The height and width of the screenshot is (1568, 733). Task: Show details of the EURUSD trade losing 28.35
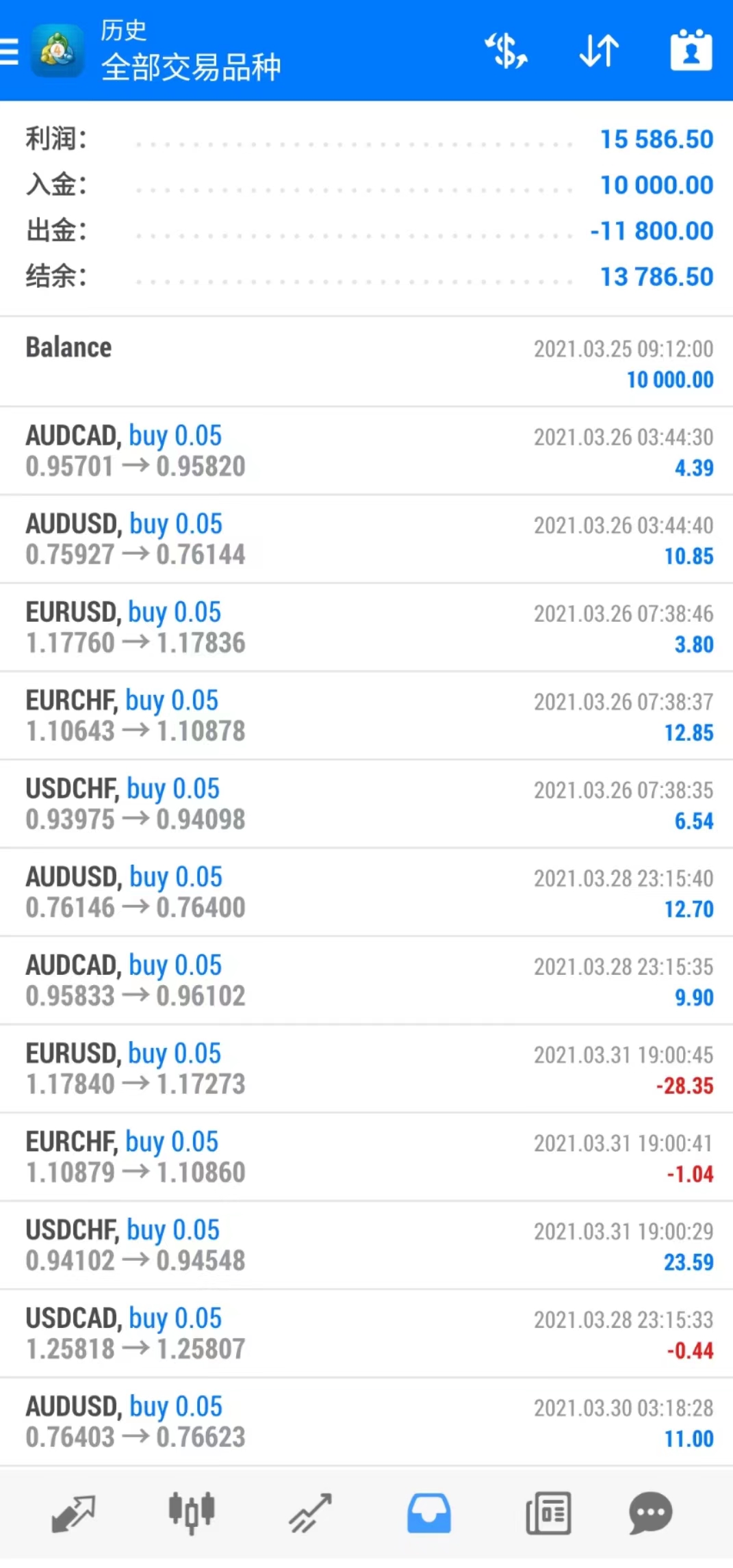[366, 1069]
